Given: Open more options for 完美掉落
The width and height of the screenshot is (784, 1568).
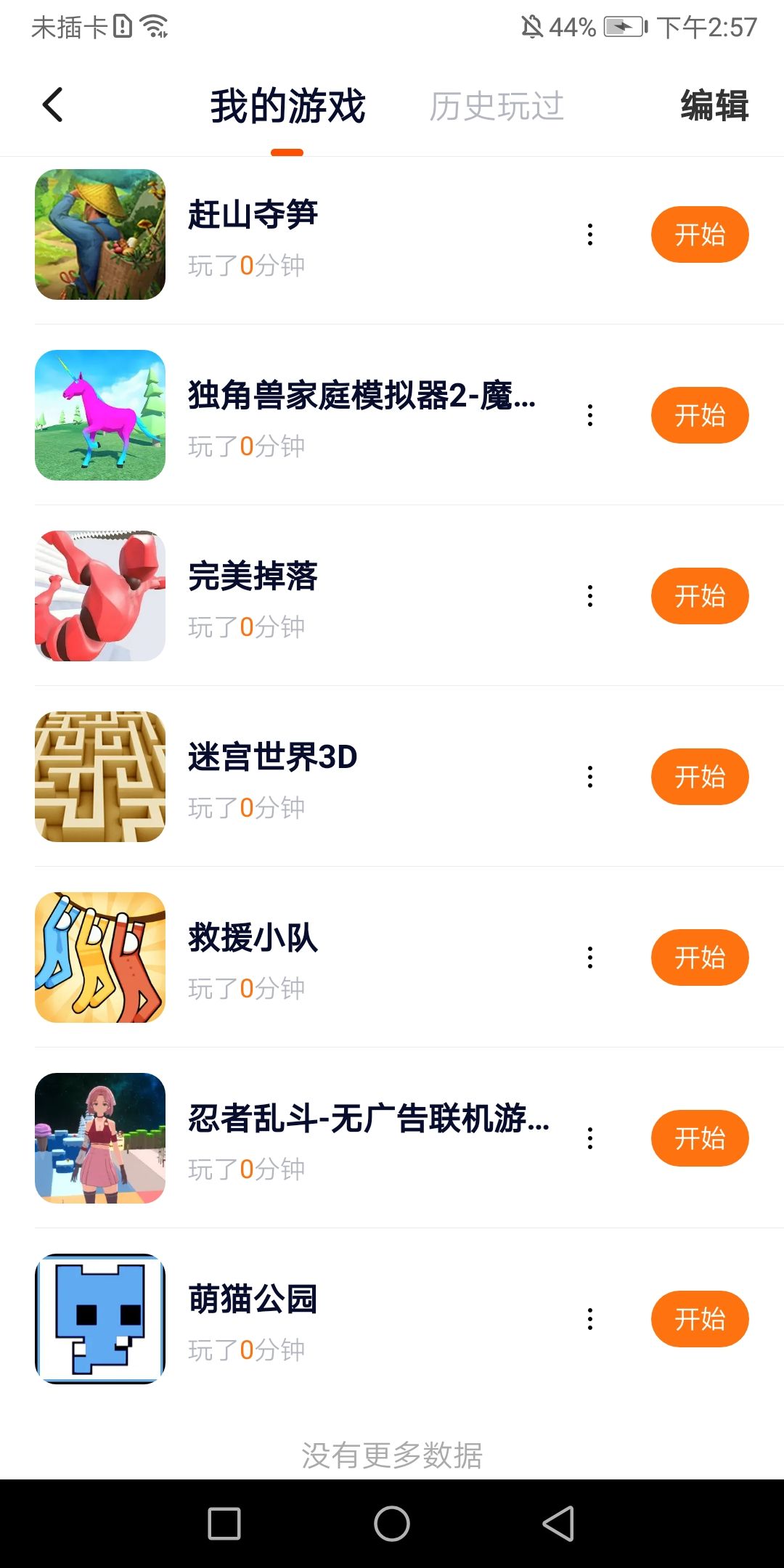Looking at the screenshot, I should (x=590, y=596).
